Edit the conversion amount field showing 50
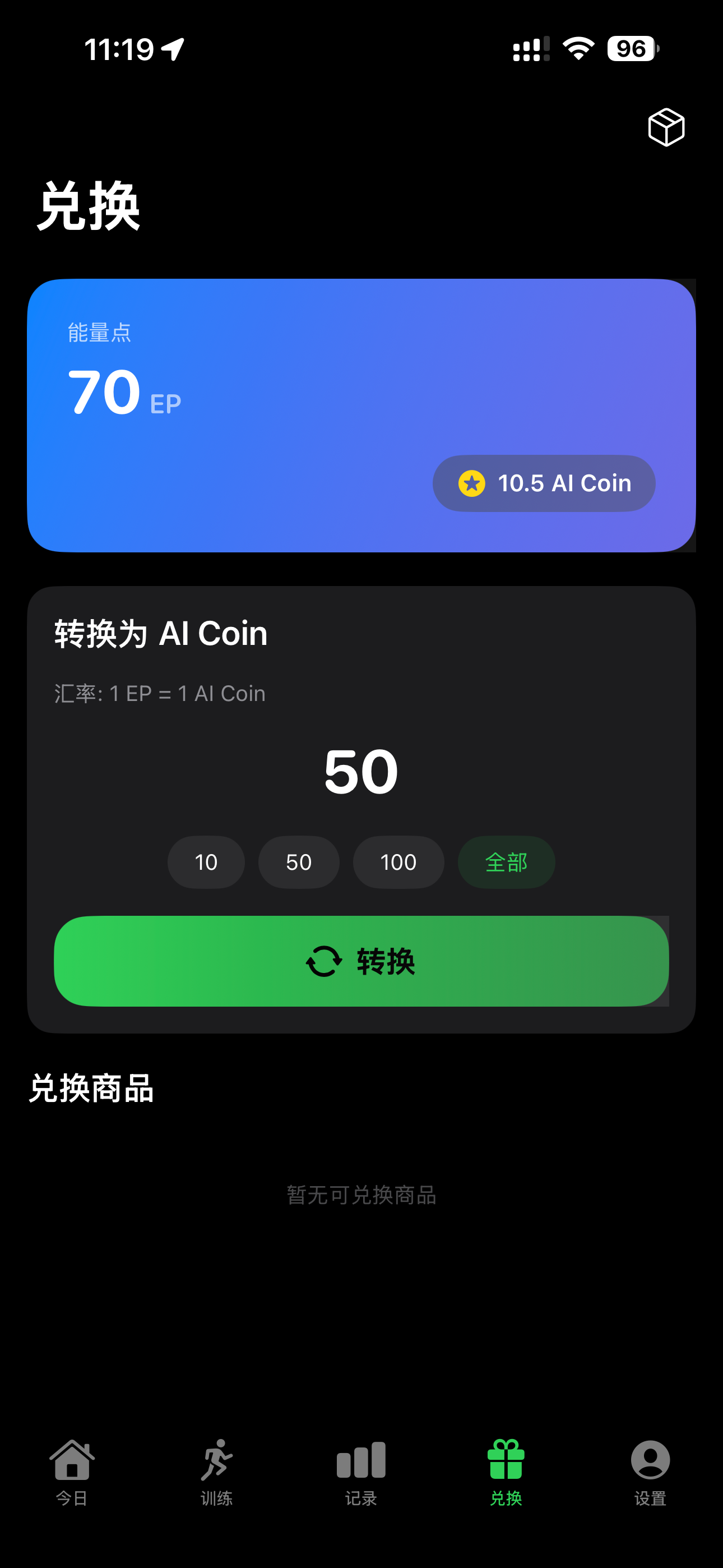Screen dimensions: 723x1568 [x=361, y=772]
